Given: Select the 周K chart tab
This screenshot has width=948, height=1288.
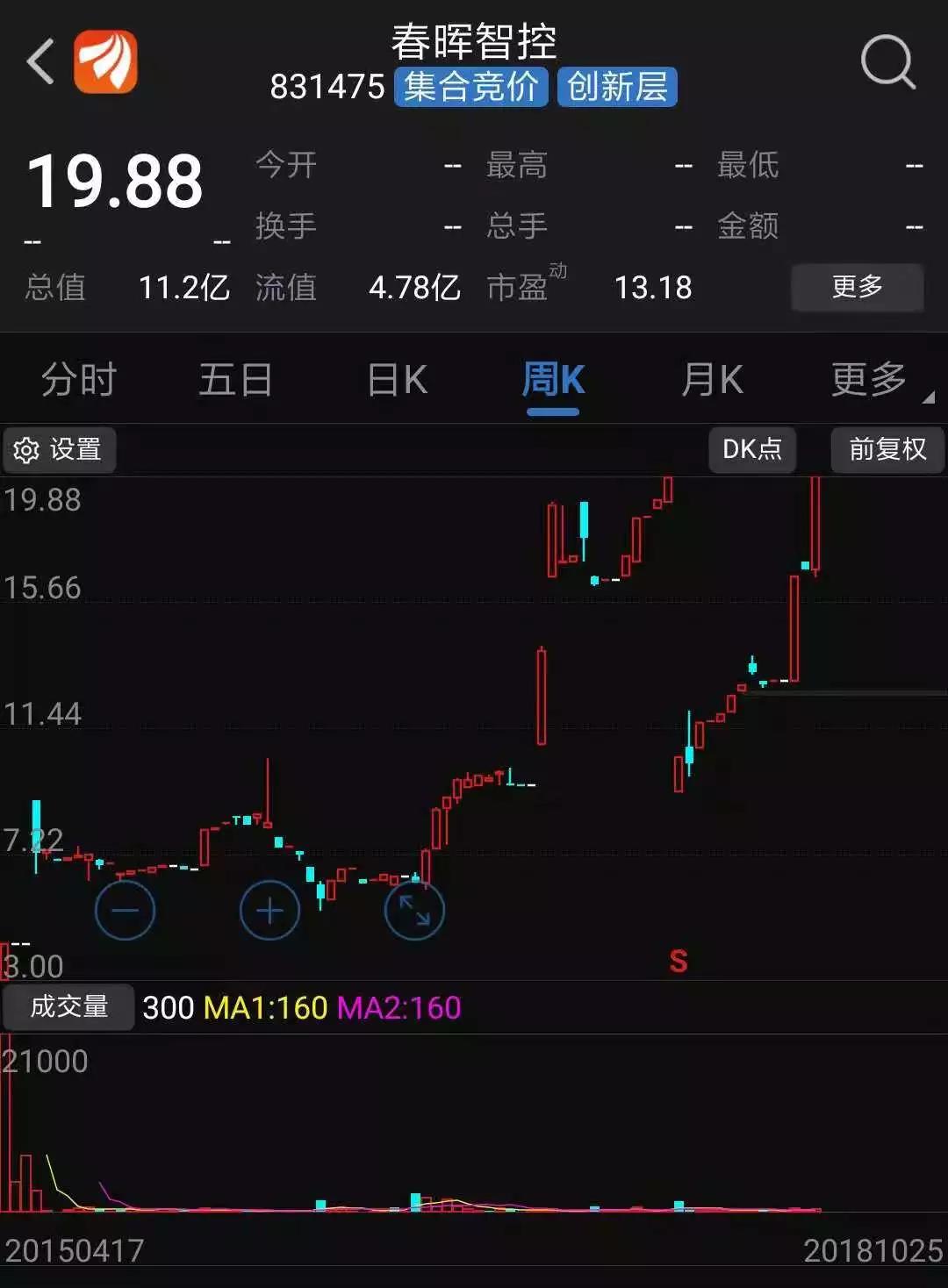Looking at the screenshot, I should click(x=553, y=380).
